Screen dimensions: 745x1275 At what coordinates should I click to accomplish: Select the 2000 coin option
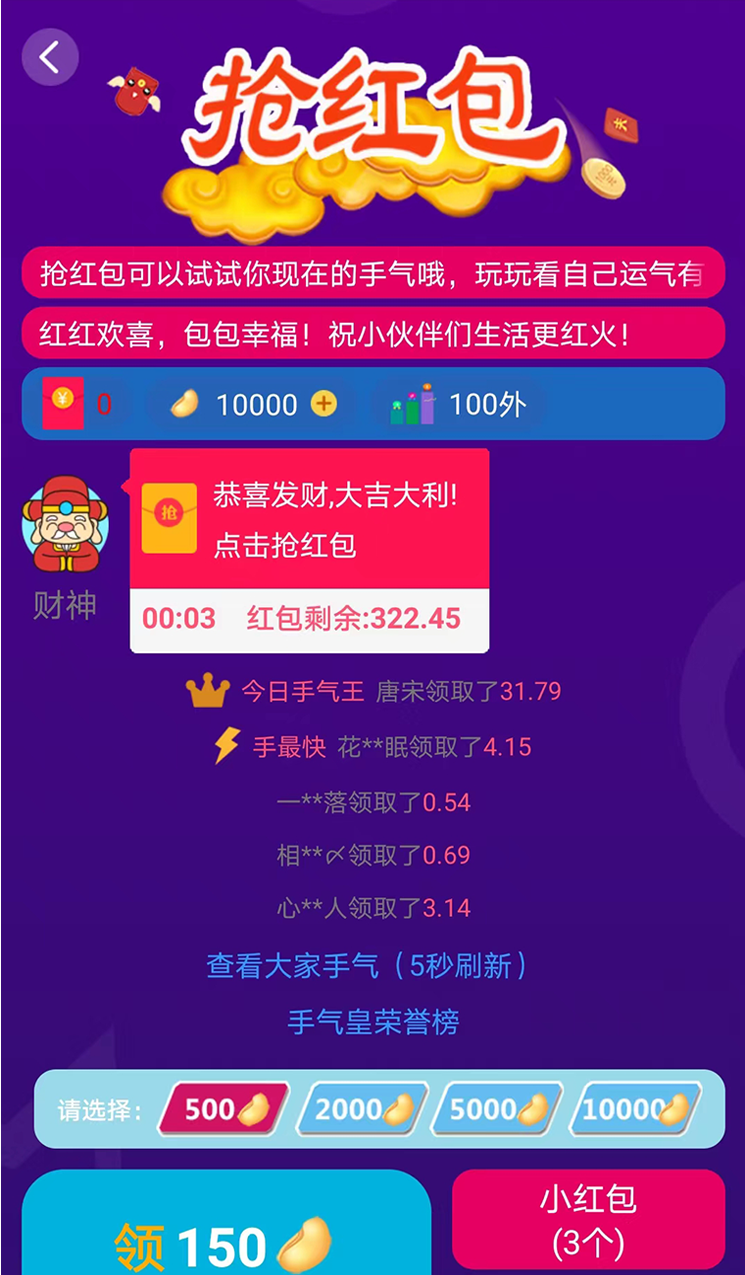pos(362,1109)
